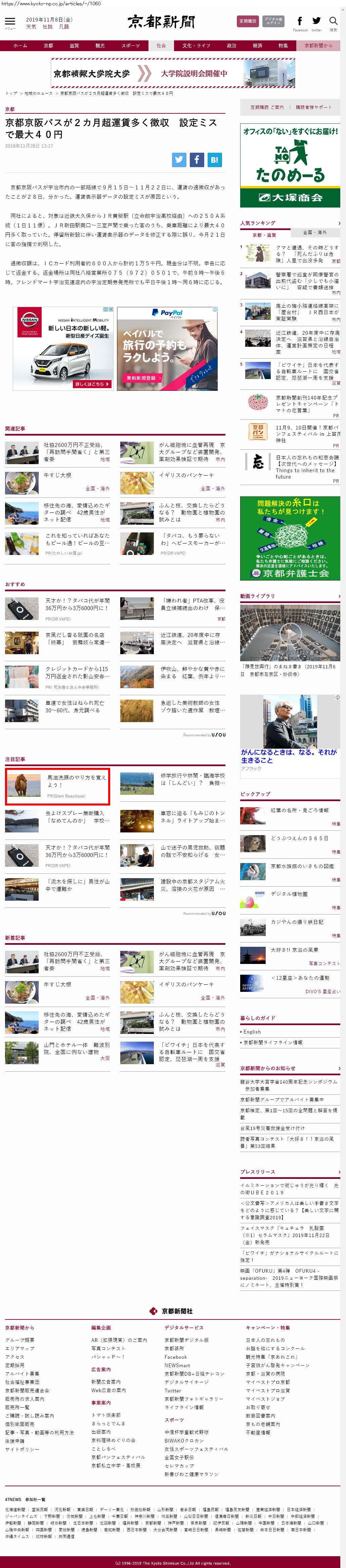Open the English guide link
This screenshot has height=1568, width=346.
[x=252, y=1032]
